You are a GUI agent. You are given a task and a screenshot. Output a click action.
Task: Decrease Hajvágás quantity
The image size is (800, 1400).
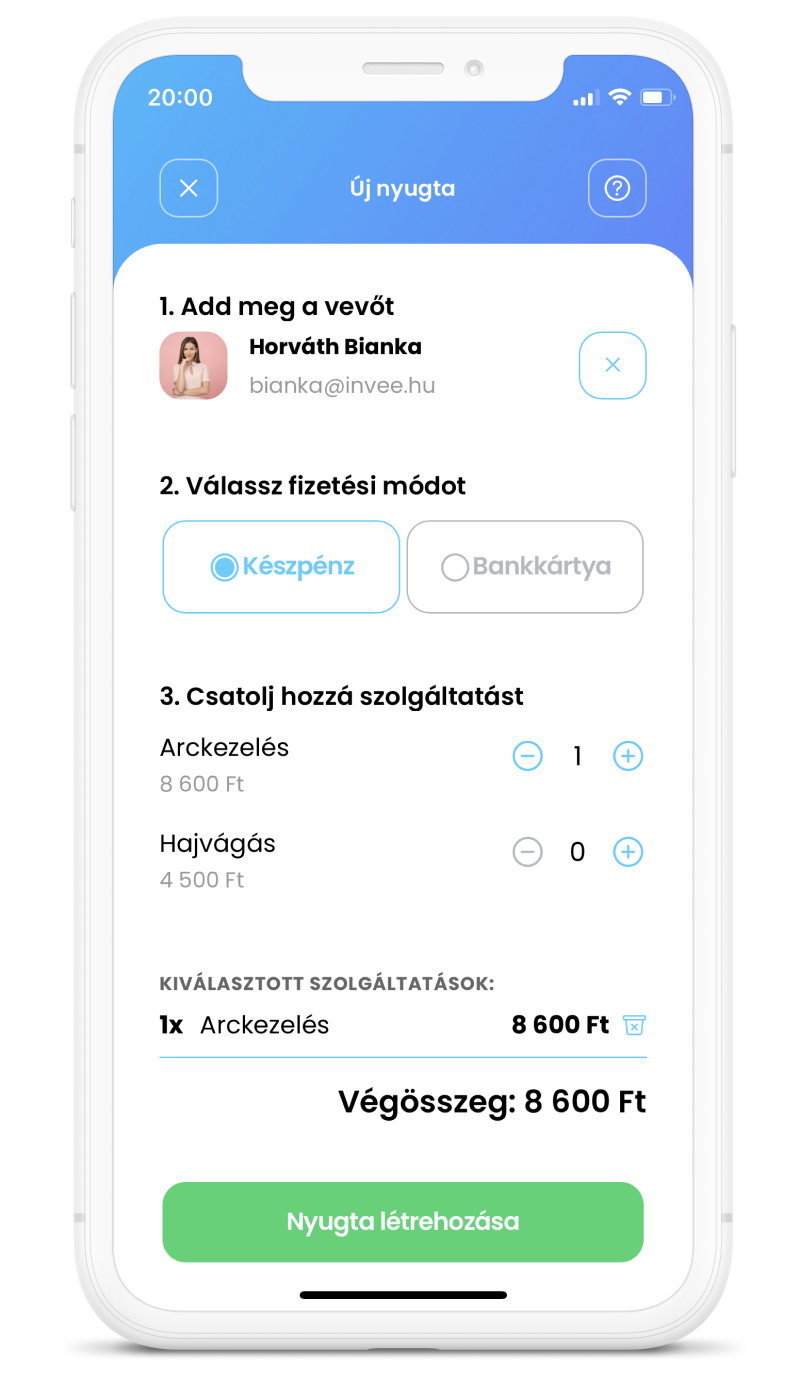coord(527,853)
